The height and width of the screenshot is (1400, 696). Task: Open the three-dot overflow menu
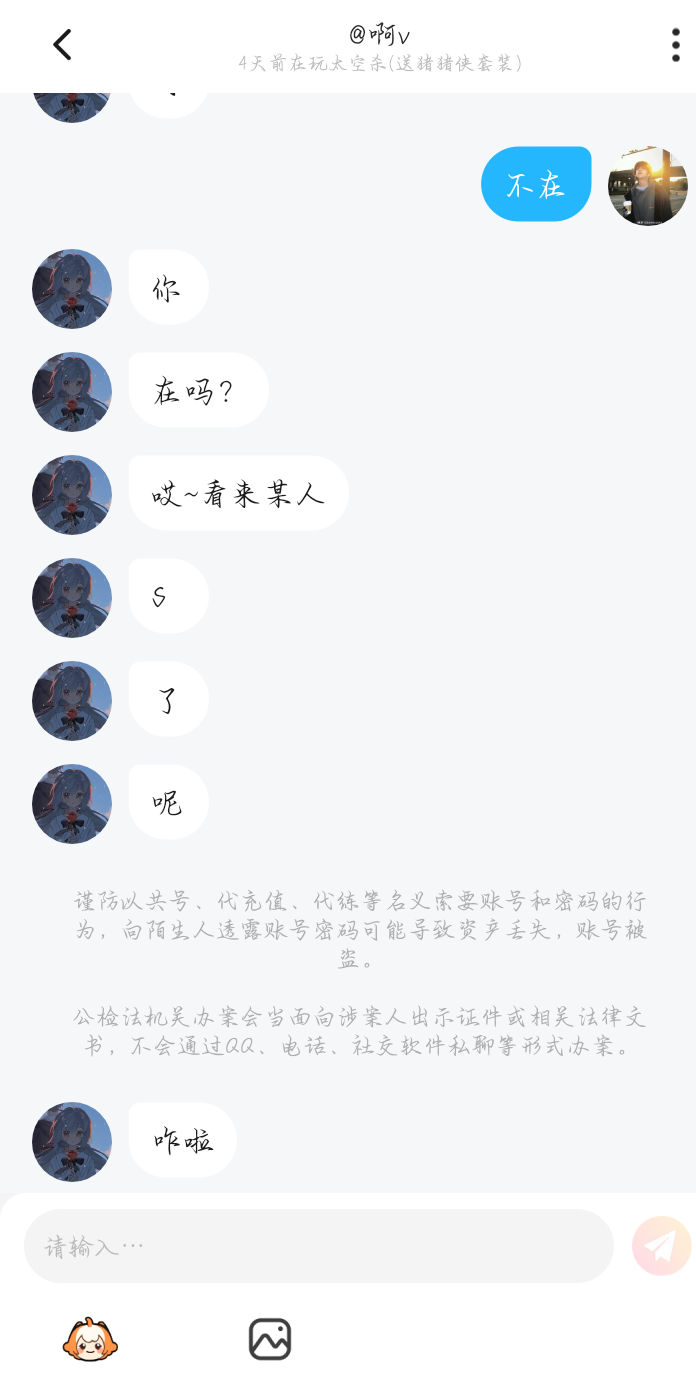click(x=676, y=45)
